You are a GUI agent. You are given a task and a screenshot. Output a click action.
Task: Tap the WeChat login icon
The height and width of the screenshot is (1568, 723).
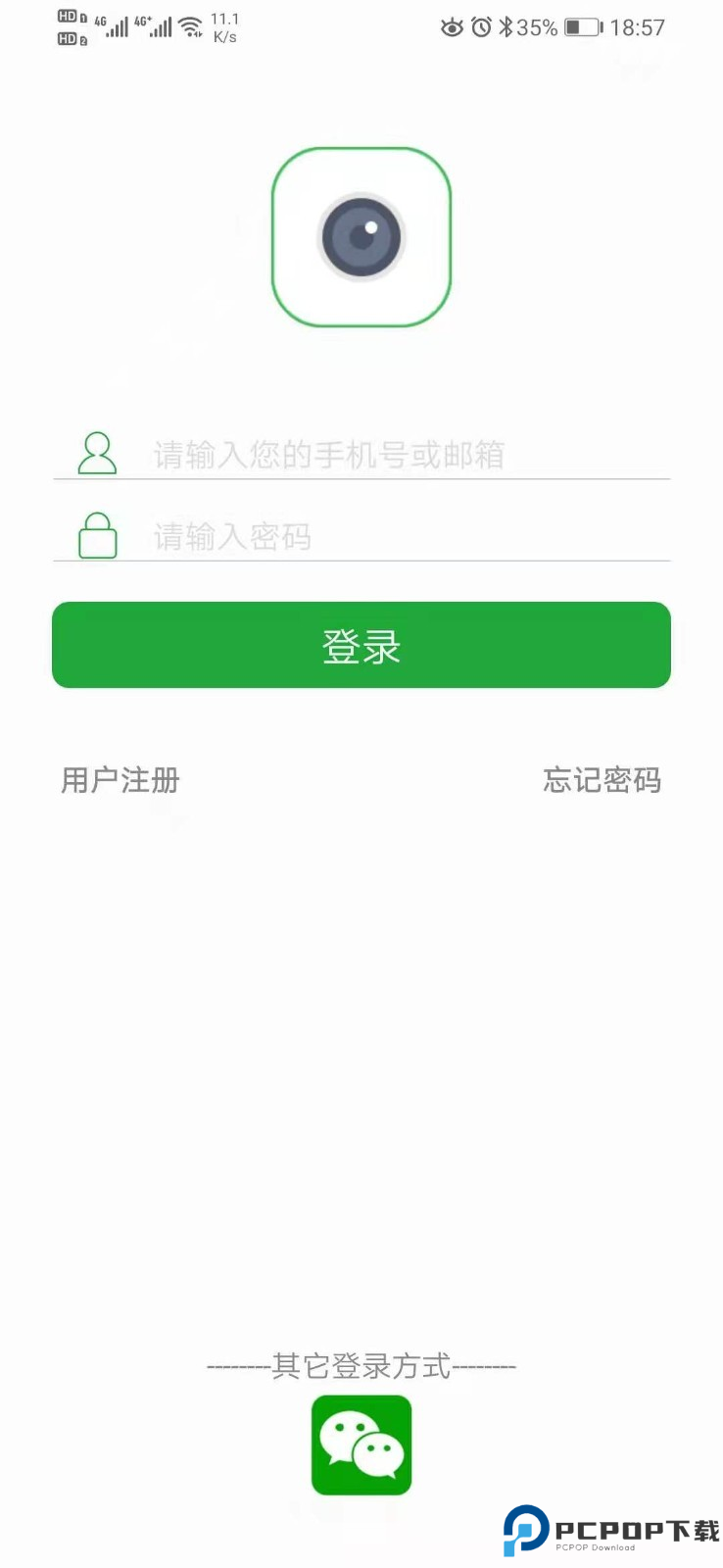coord(361,1445)
